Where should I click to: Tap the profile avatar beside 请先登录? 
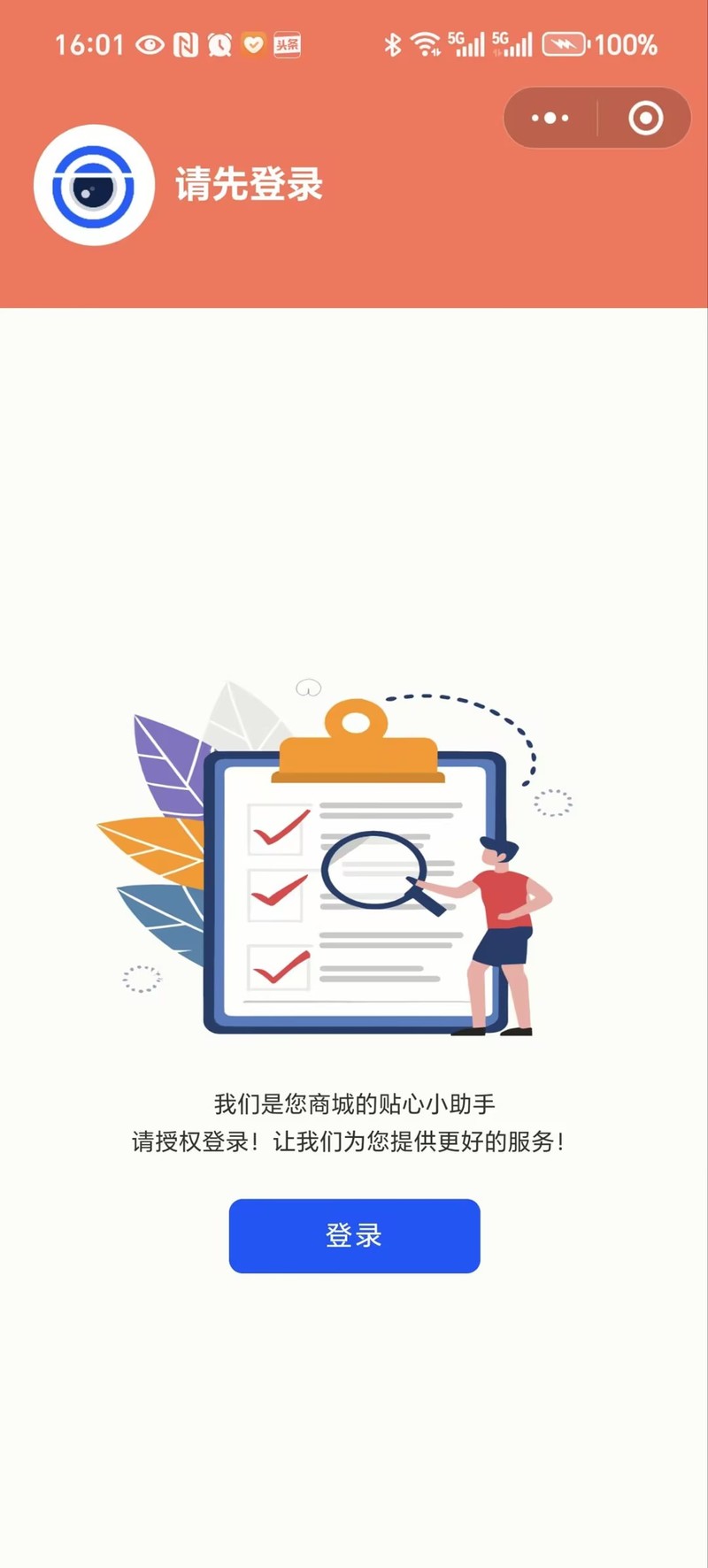(94, 185)
